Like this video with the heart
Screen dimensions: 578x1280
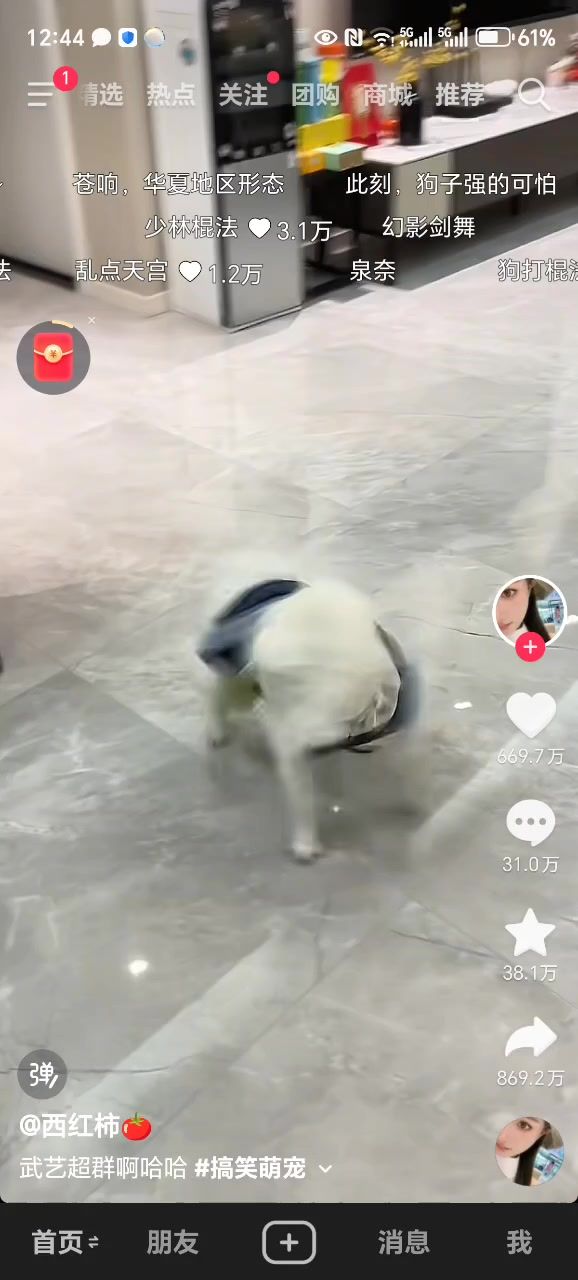[530, 715]
